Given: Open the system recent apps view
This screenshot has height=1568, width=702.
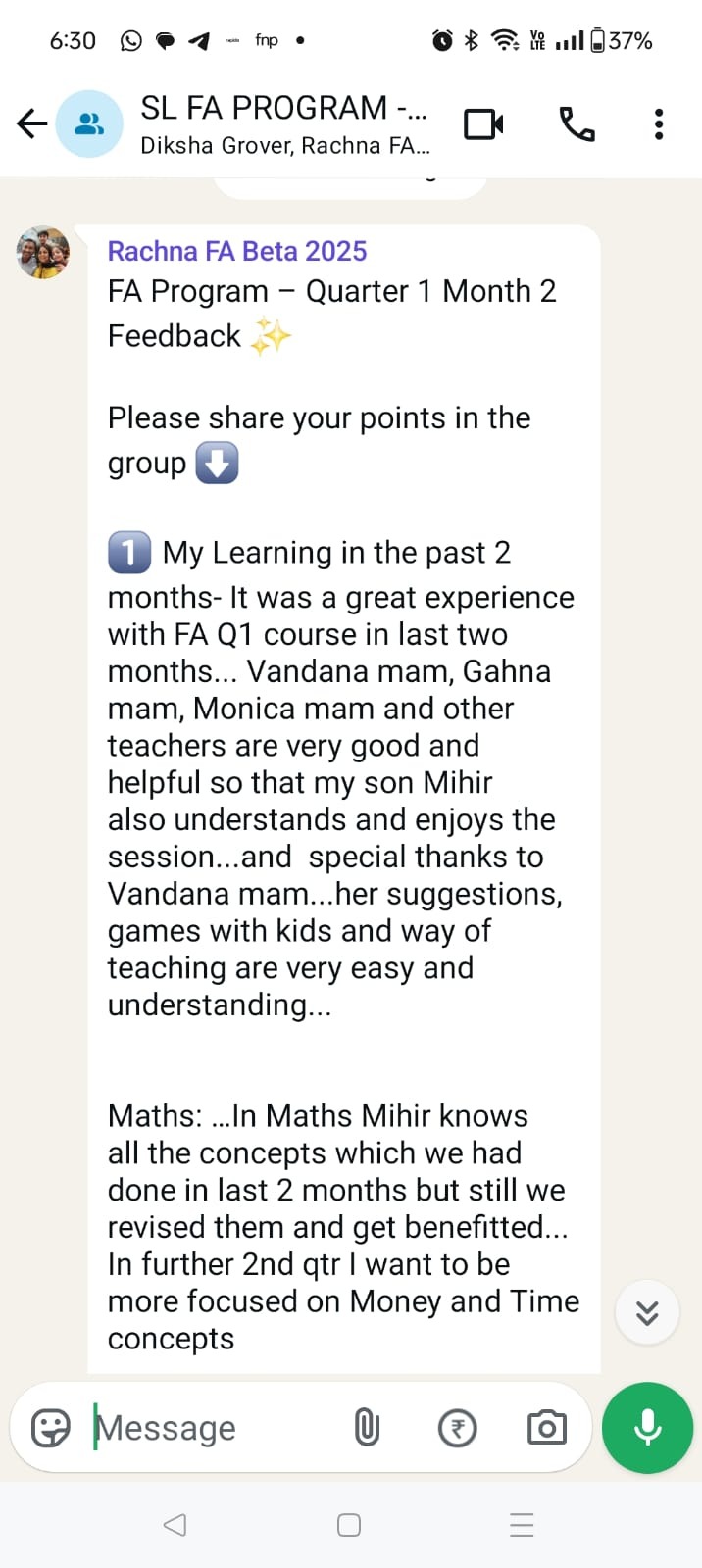Looking at the screenshot, I should tap(522, 1525).
